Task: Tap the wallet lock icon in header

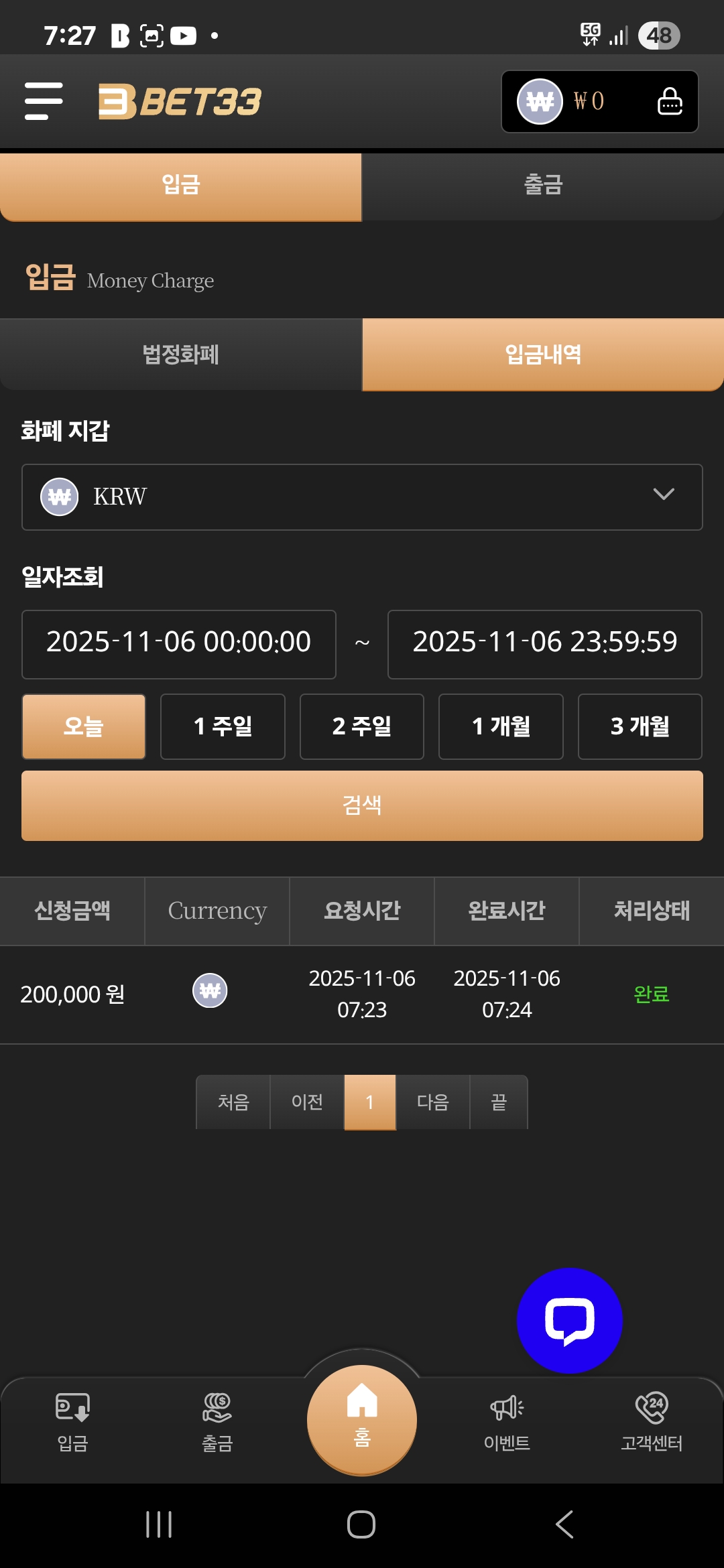Action: 669,101
